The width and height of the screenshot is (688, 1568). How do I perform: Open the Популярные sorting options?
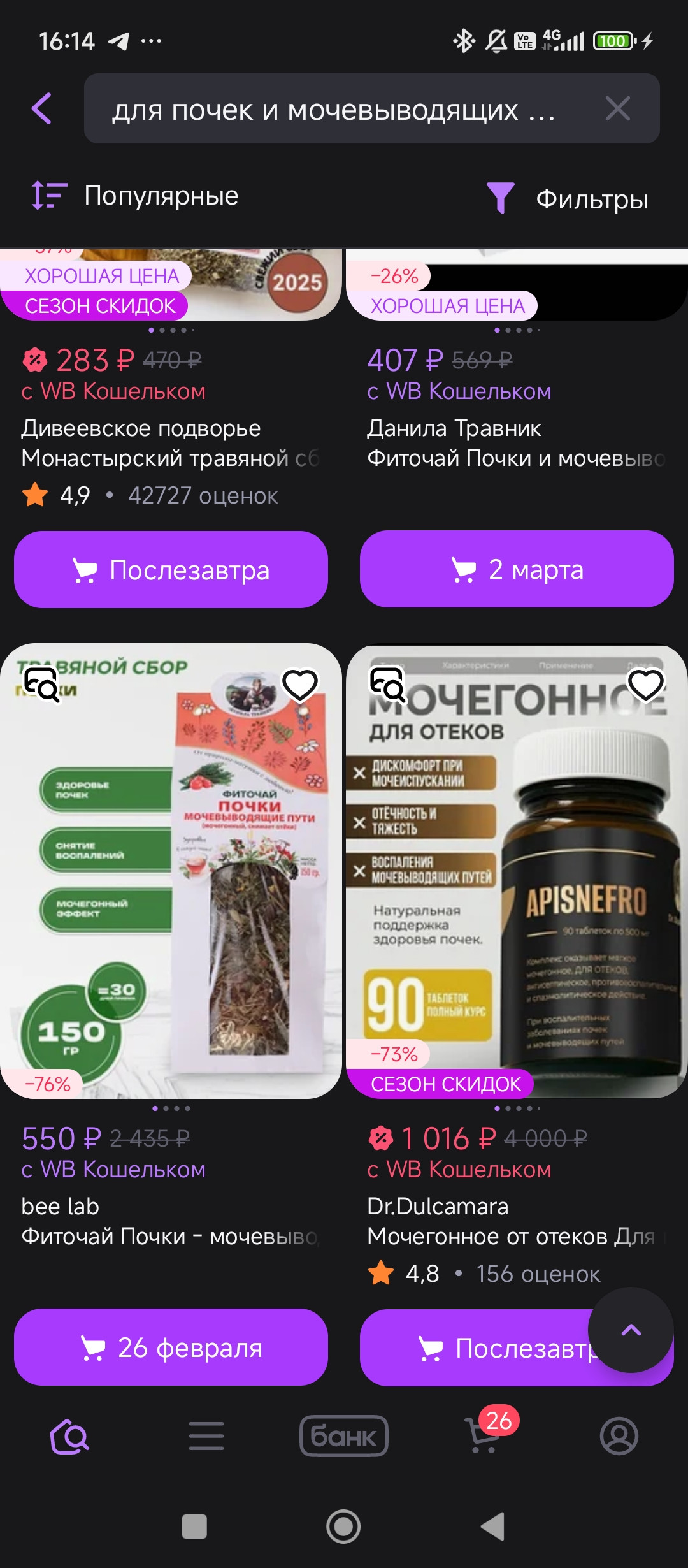coord(135,196)
